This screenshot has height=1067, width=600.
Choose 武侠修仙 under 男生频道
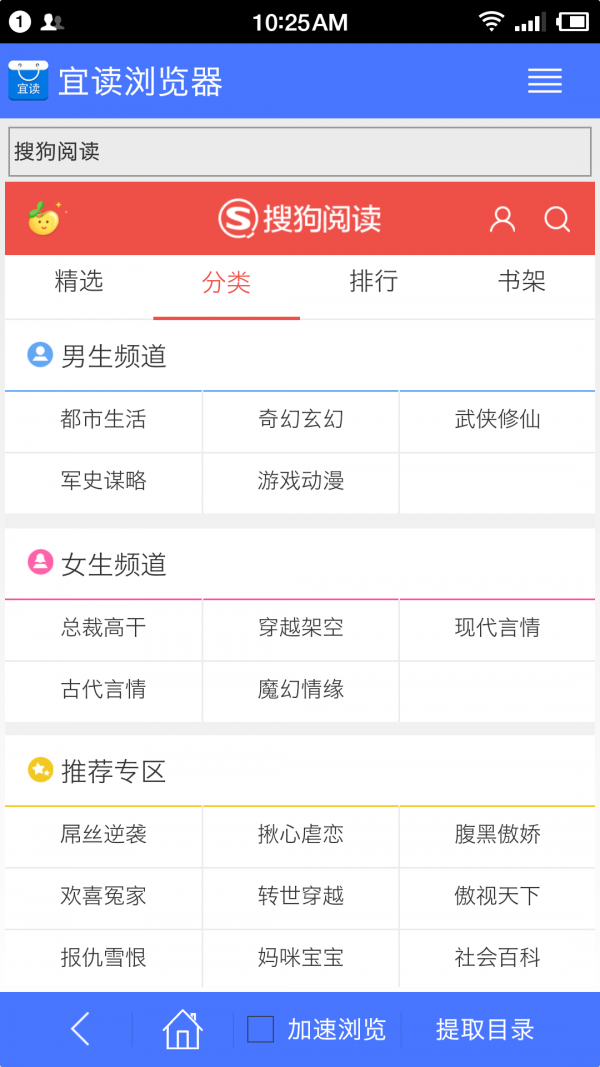click(497, 420)
